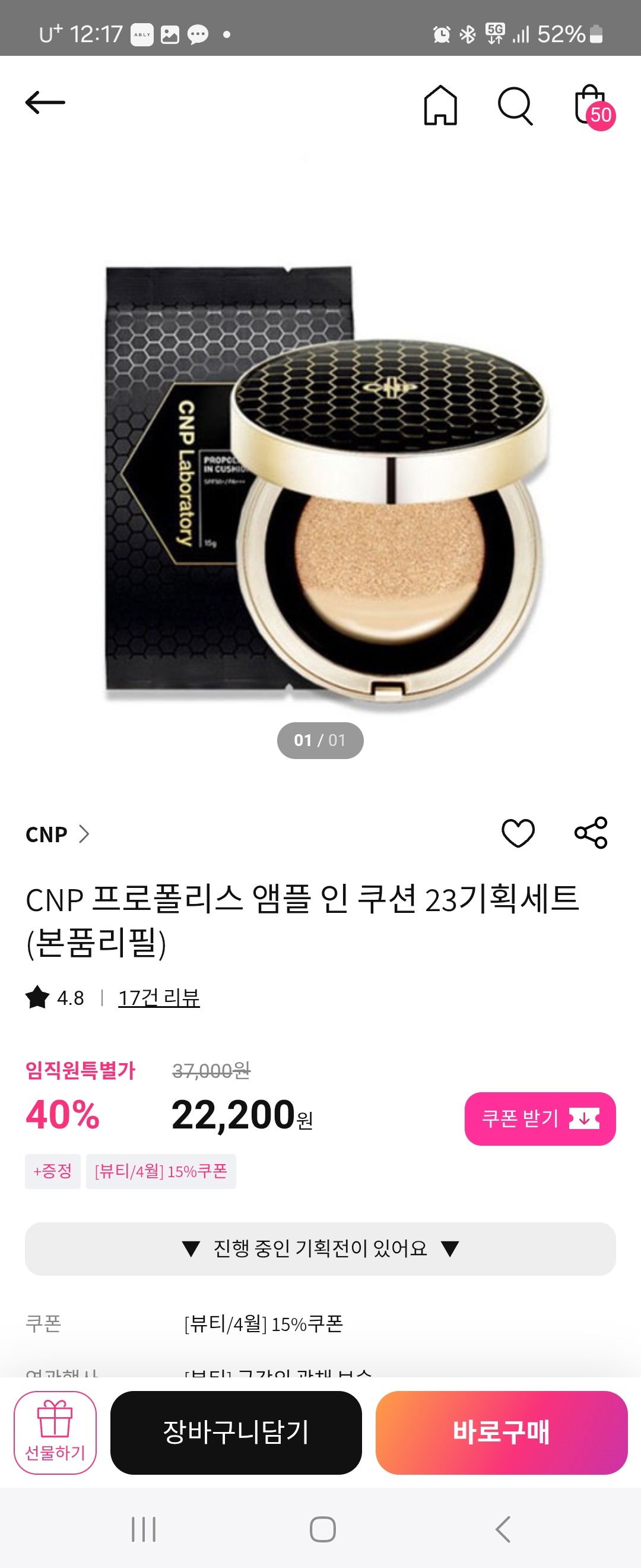This screenshot has width=641, height=1568.
Task: Open recent apps from the navigation bar
Action: (x=144, y=1528)
